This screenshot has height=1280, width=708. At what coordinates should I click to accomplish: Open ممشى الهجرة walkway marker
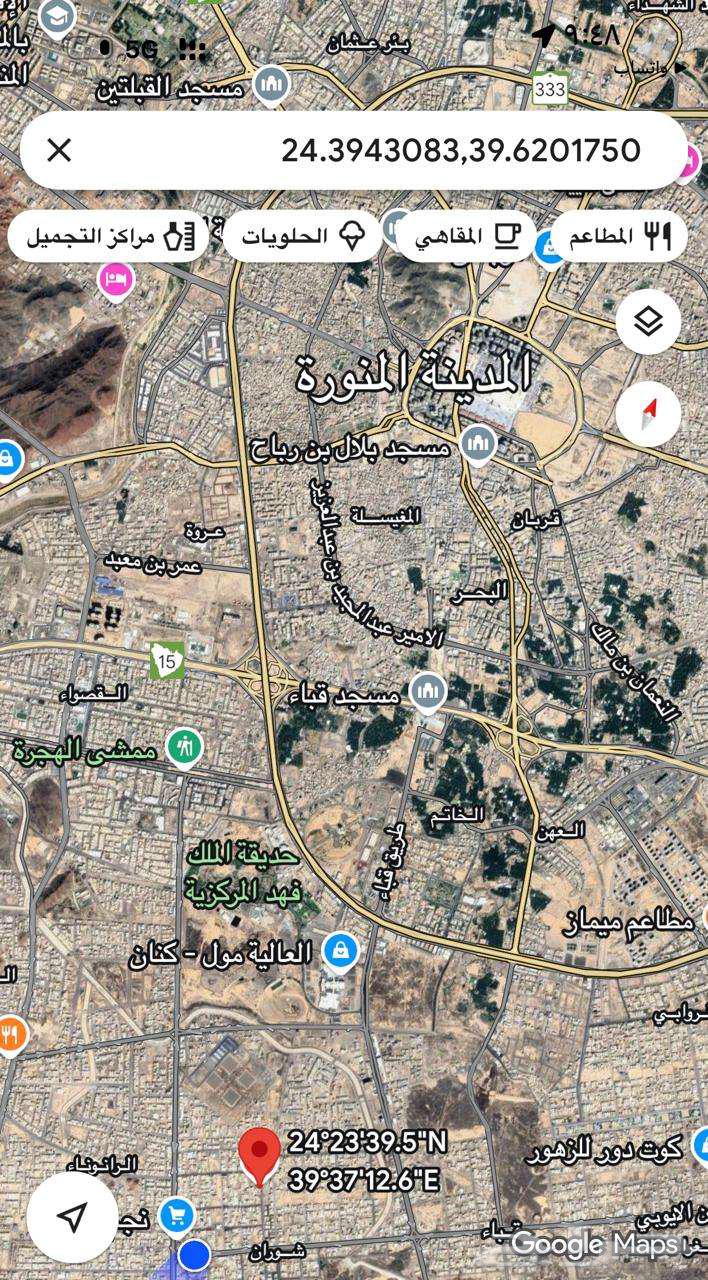[x=184, y=747]
